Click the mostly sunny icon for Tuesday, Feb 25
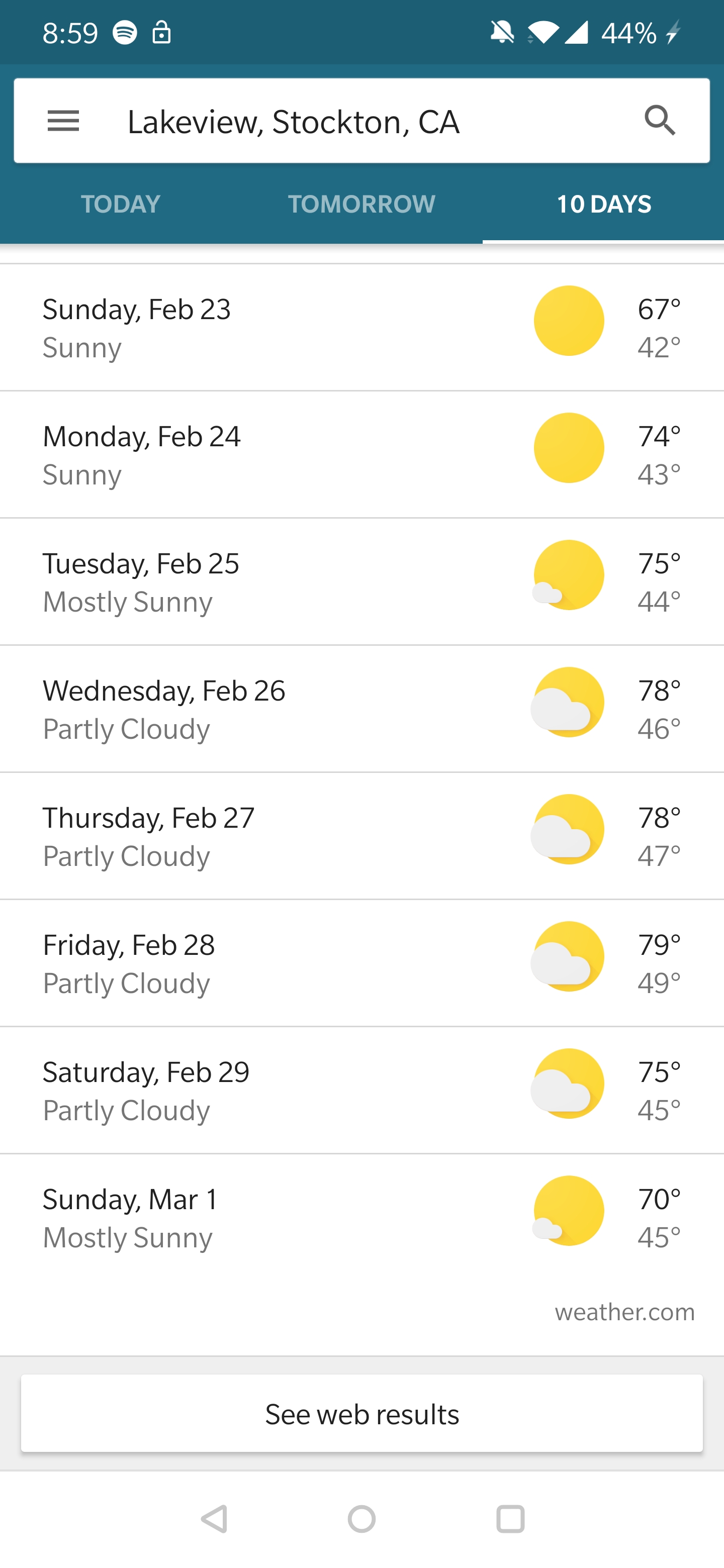Screen dimensions: 724x1568 [568, 575]
